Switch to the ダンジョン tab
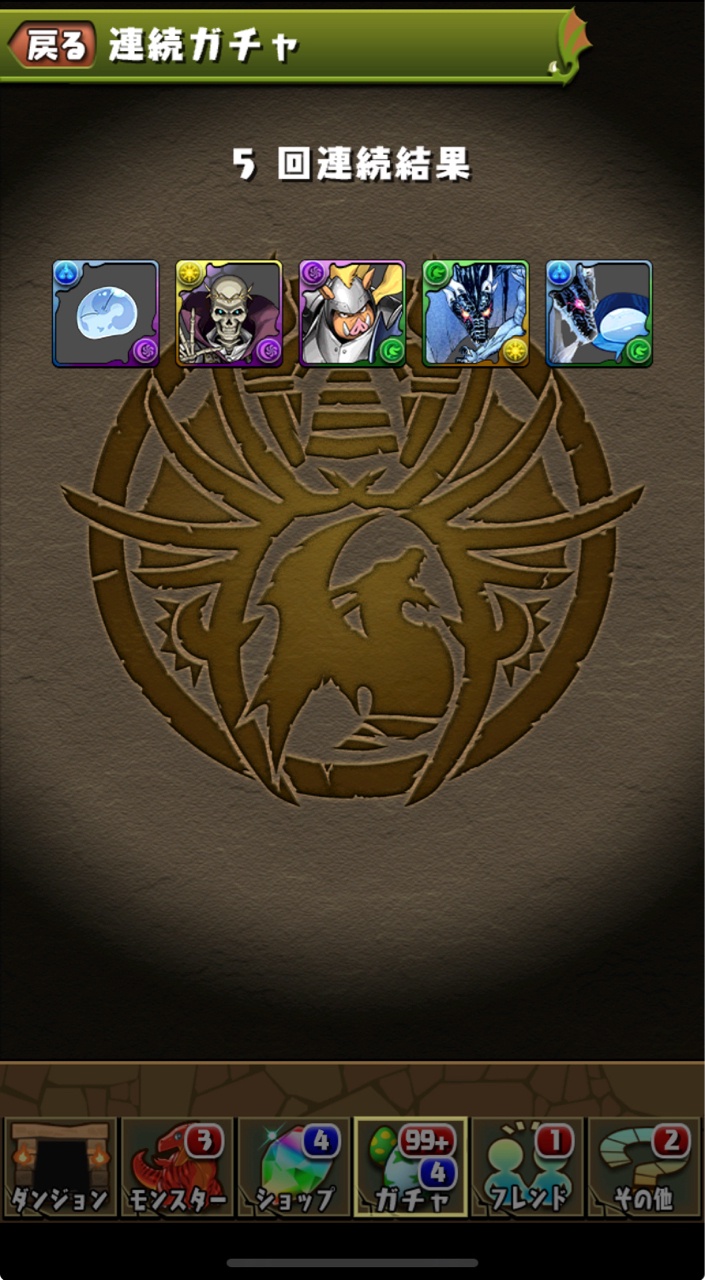 pos(61,1167)
